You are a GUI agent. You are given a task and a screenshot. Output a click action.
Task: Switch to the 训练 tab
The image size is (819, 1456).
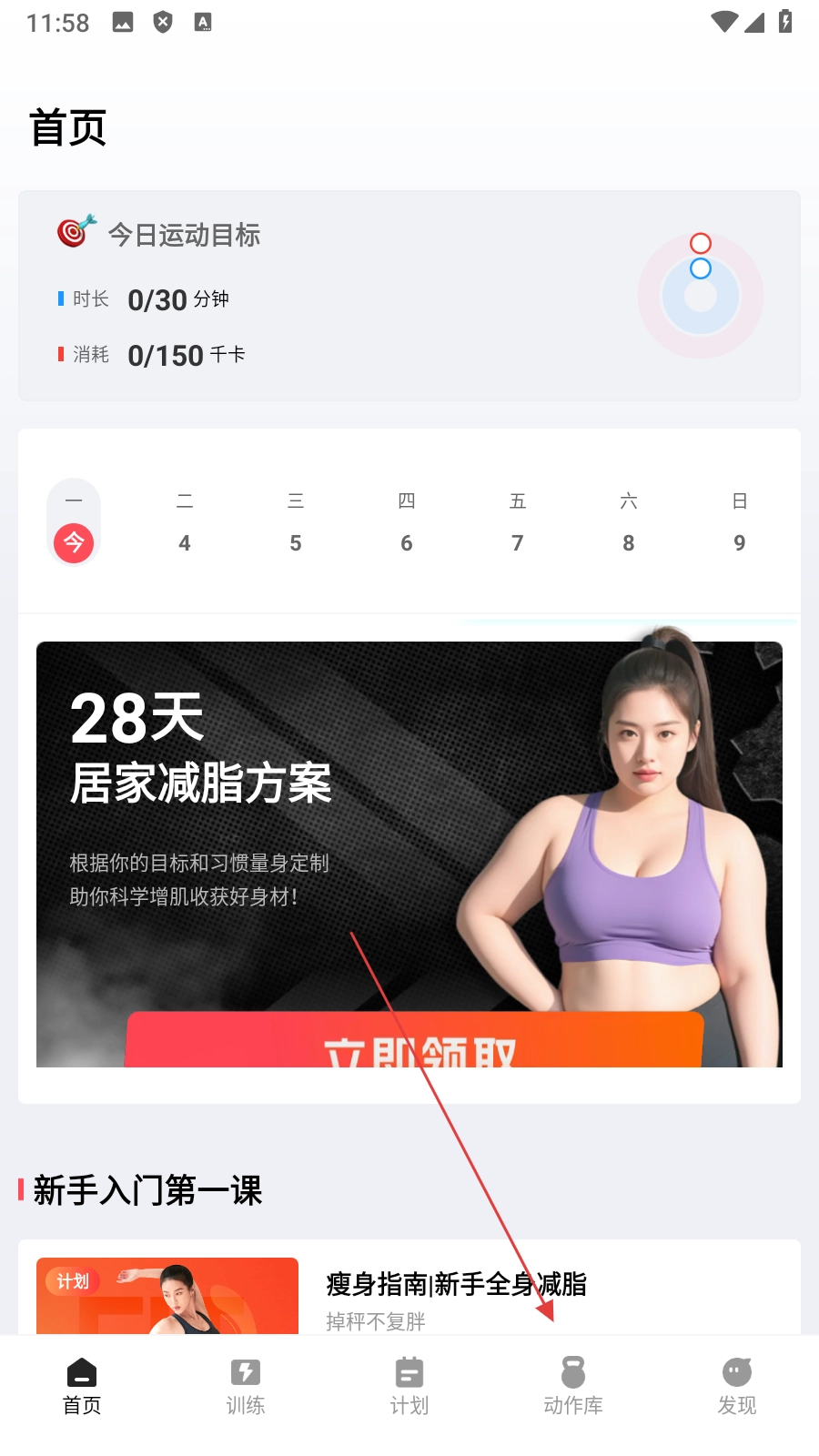click(246, 1386)
